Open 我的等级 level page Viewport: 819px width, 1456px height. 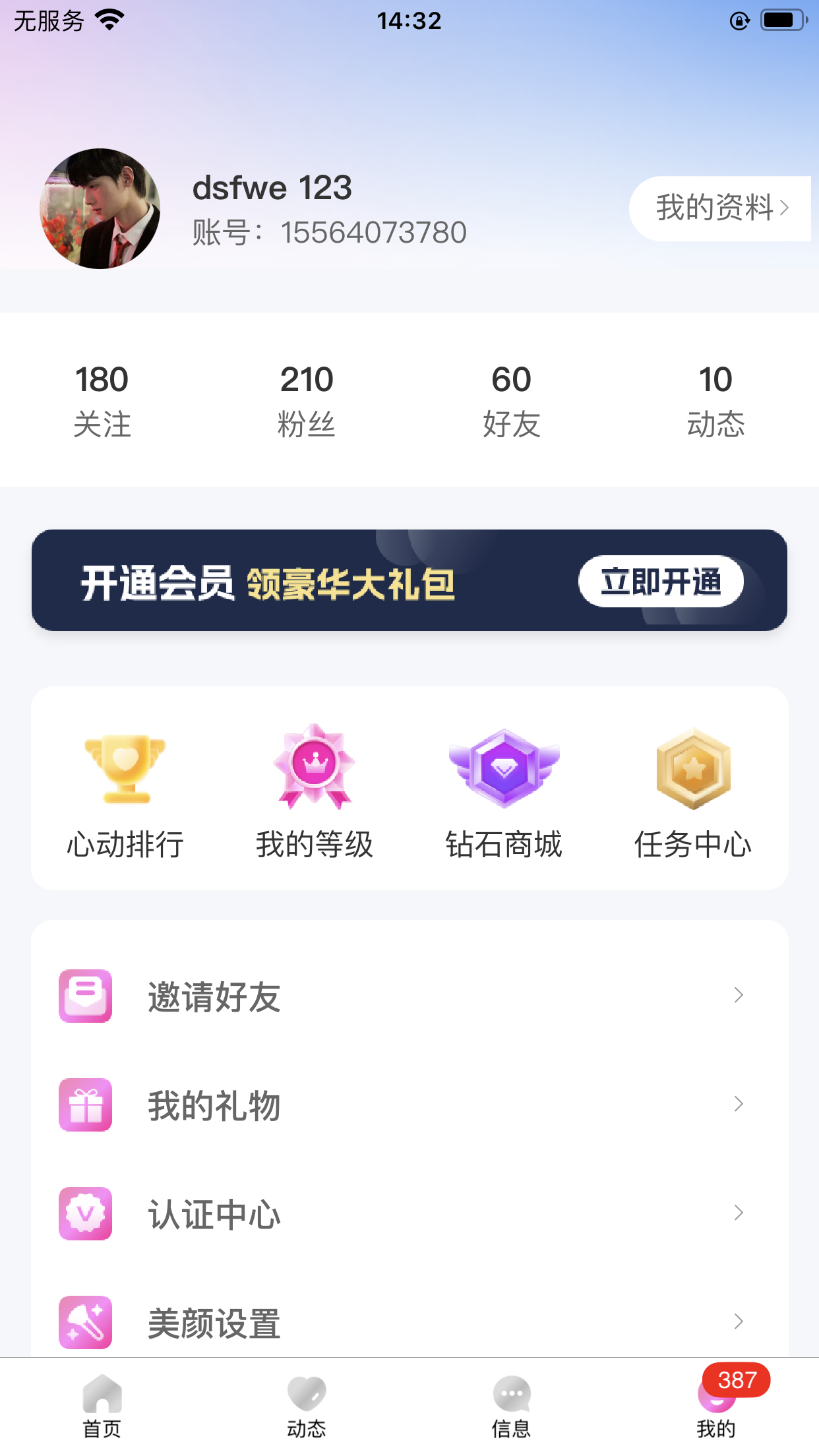point(315,791)
